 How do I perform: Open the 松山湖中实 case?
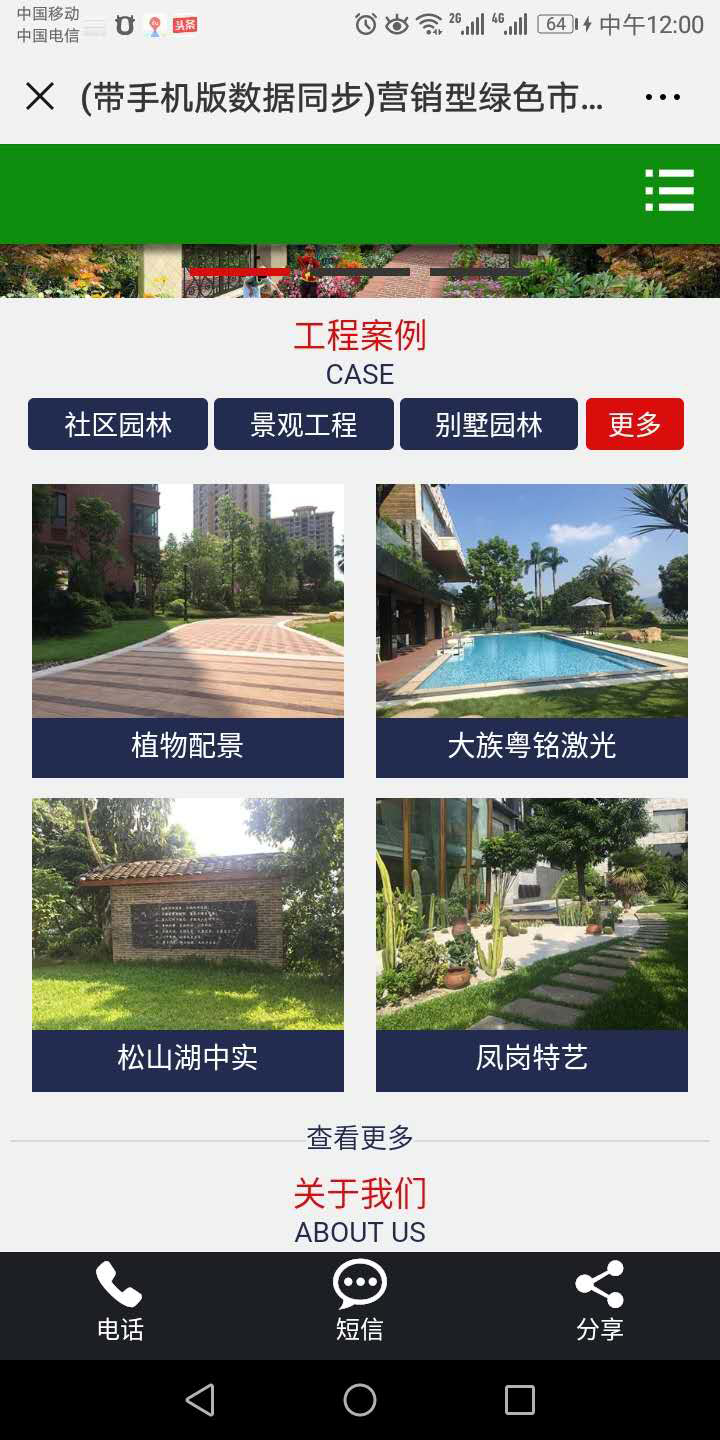click(x=188, y=944)
